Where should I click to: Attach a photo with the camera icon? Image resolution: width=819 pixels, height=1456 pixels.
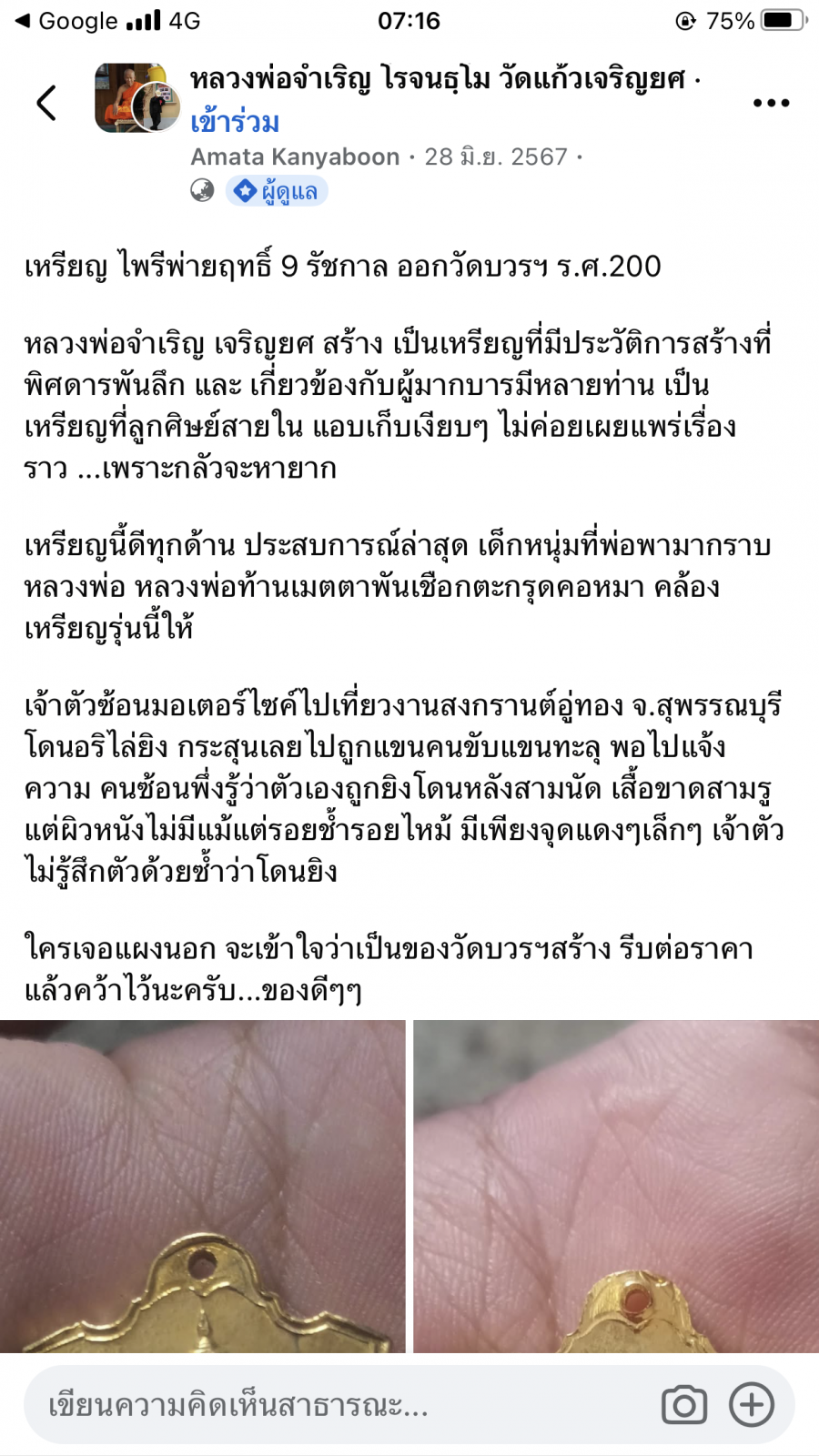point(684,1405)
